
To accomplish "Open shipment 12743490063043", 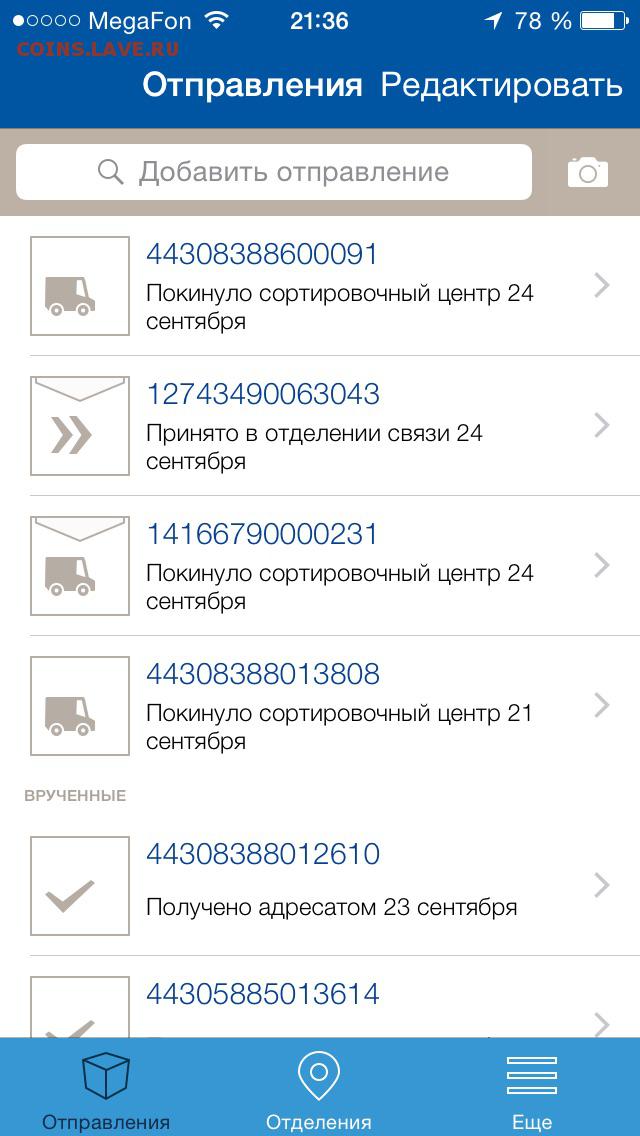I will 320,426.
